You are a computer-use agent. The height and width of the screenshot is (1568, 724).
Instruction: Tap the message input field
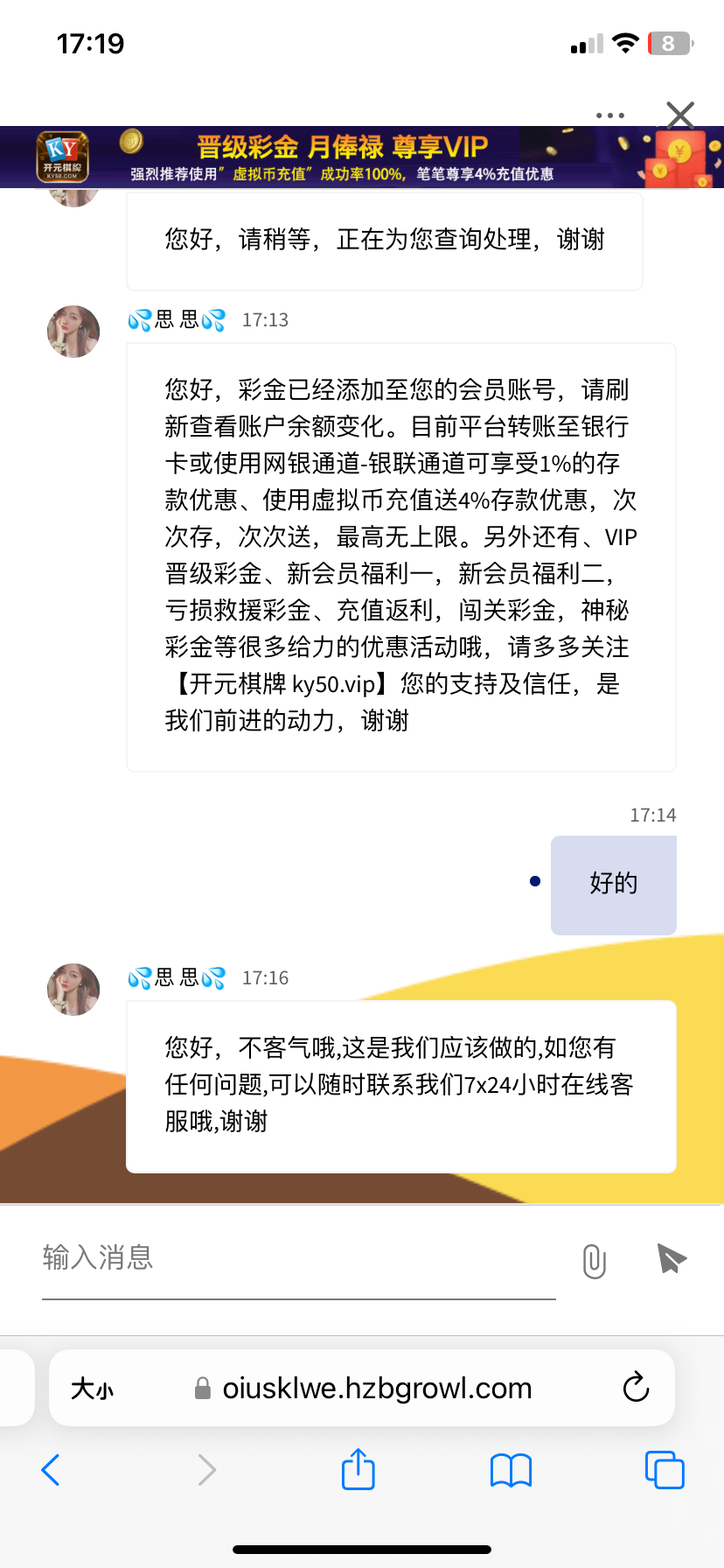click(x=298, y=1258)
